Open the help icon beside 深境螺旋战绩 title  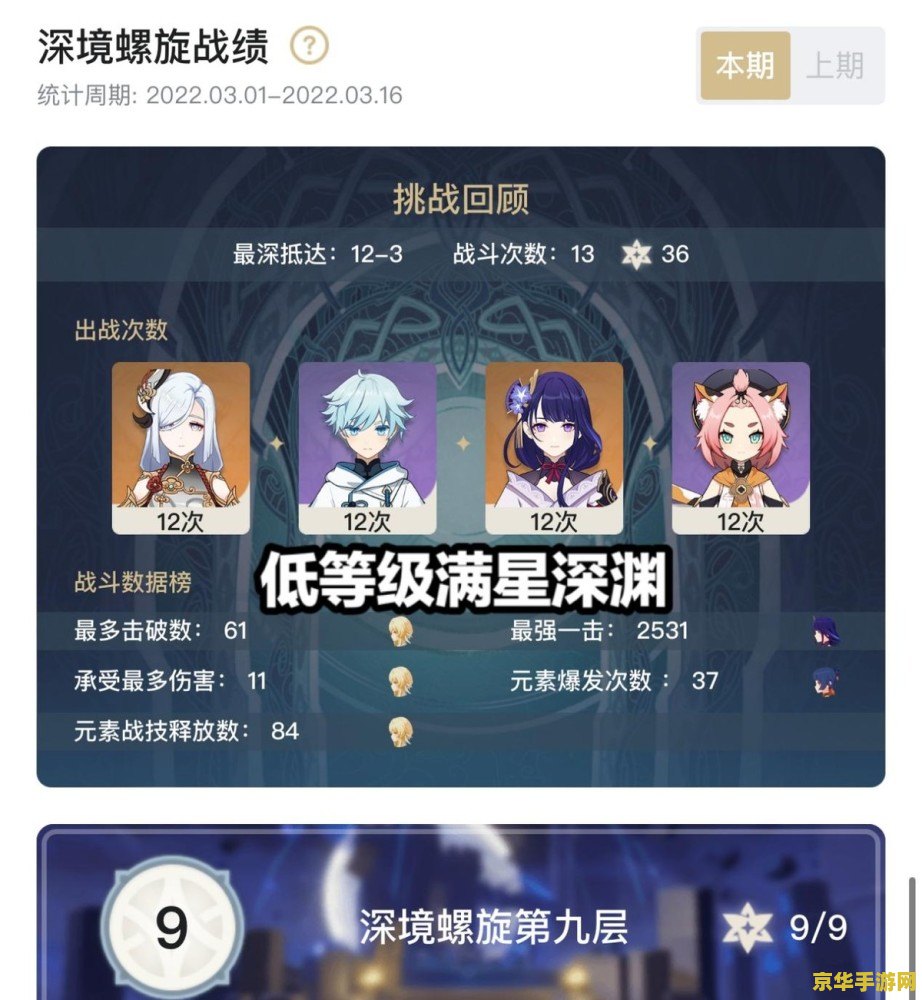[307, 43]
